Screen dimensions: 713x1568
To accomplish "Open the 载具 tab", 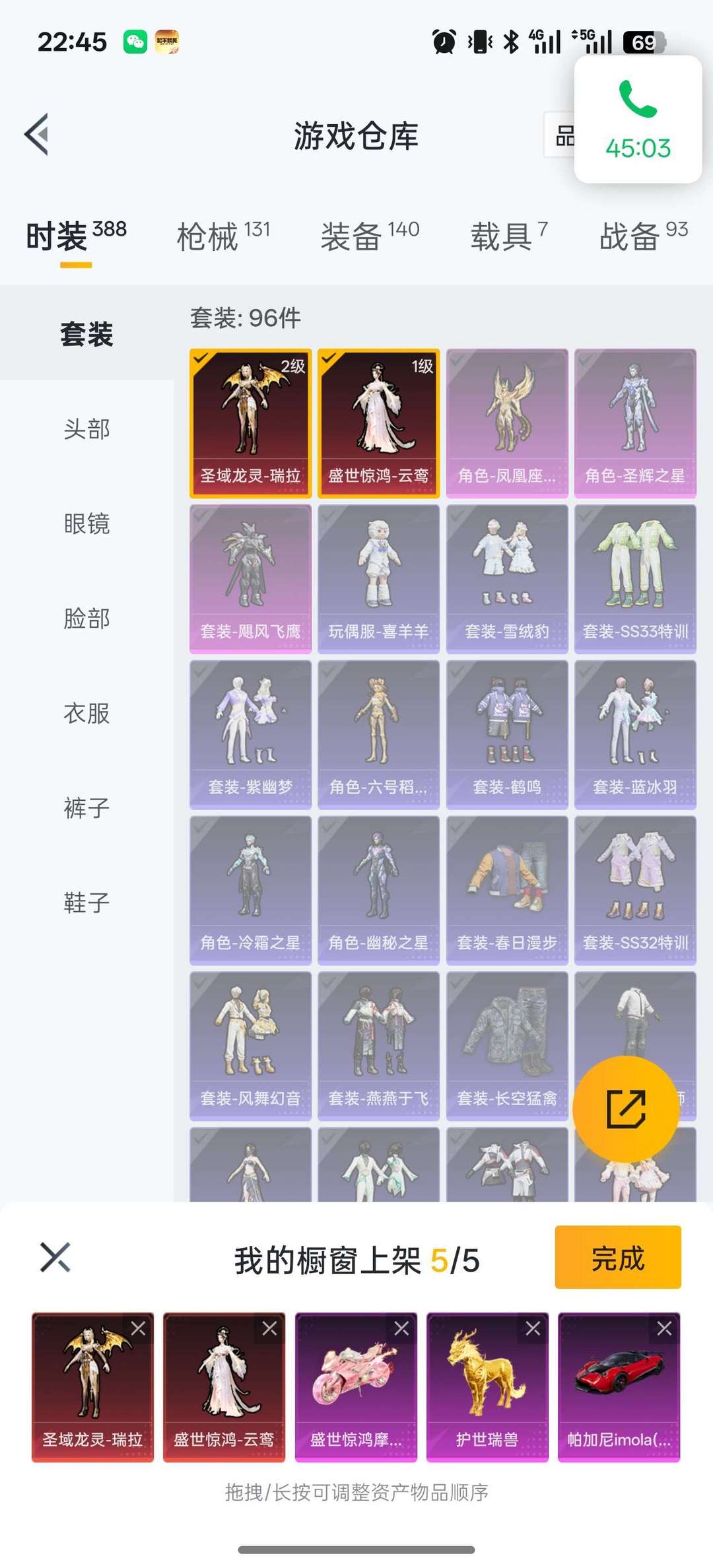I will click(509, 236).
